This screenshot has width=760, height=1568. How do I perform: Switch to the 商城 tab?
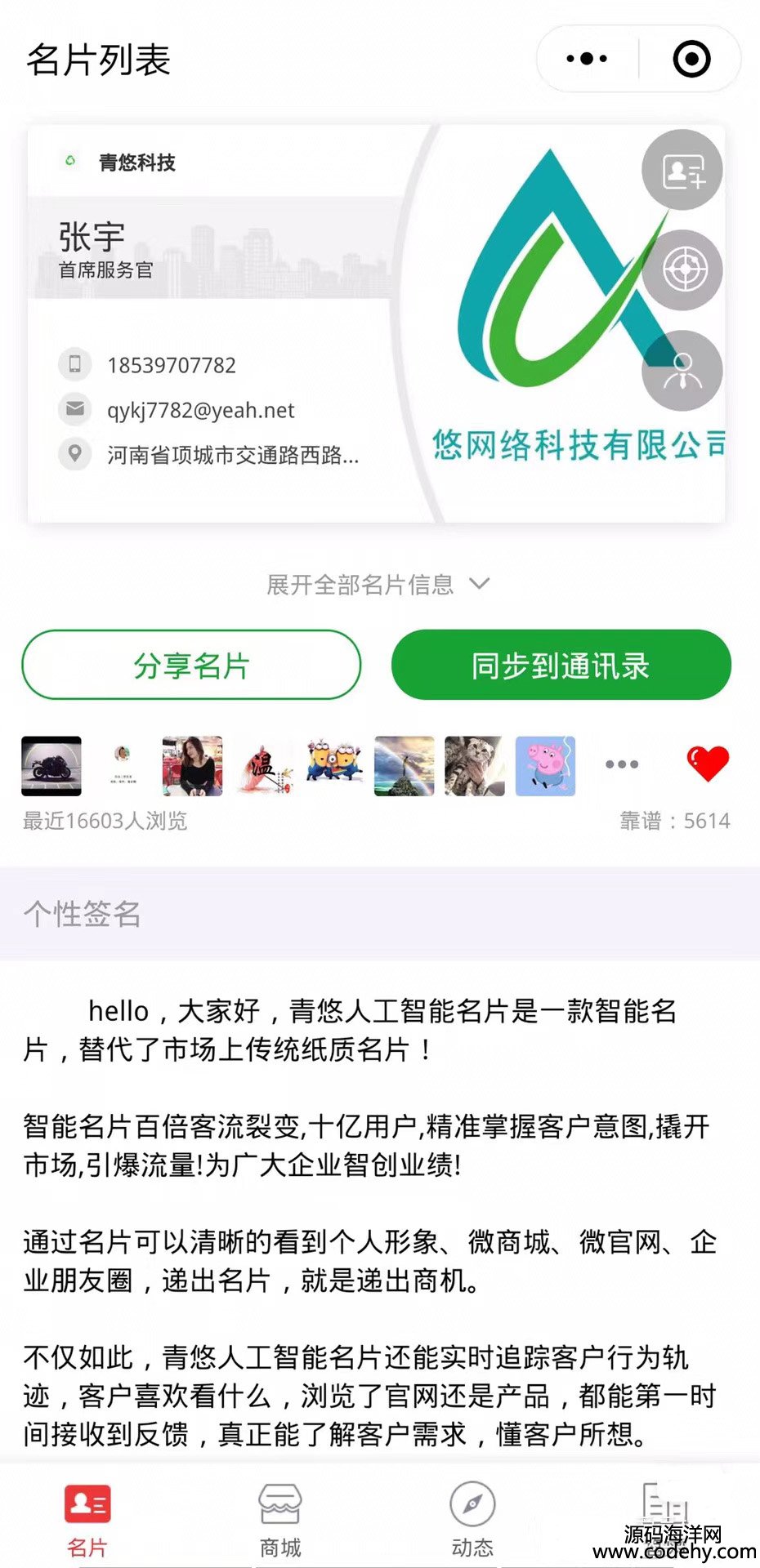click(280, 1519)
